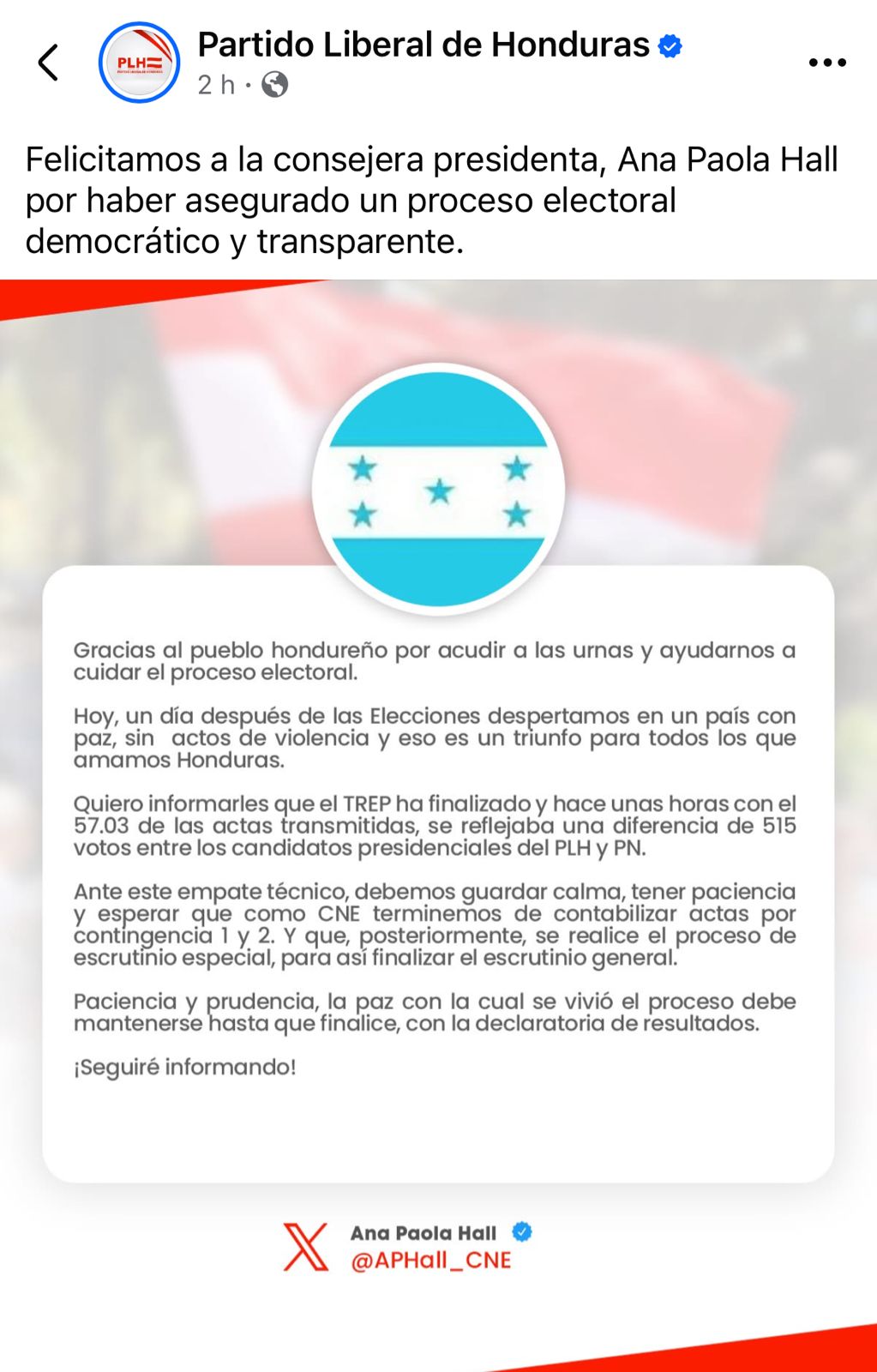Open the Partido Liberal de Honduras page name

423,45
